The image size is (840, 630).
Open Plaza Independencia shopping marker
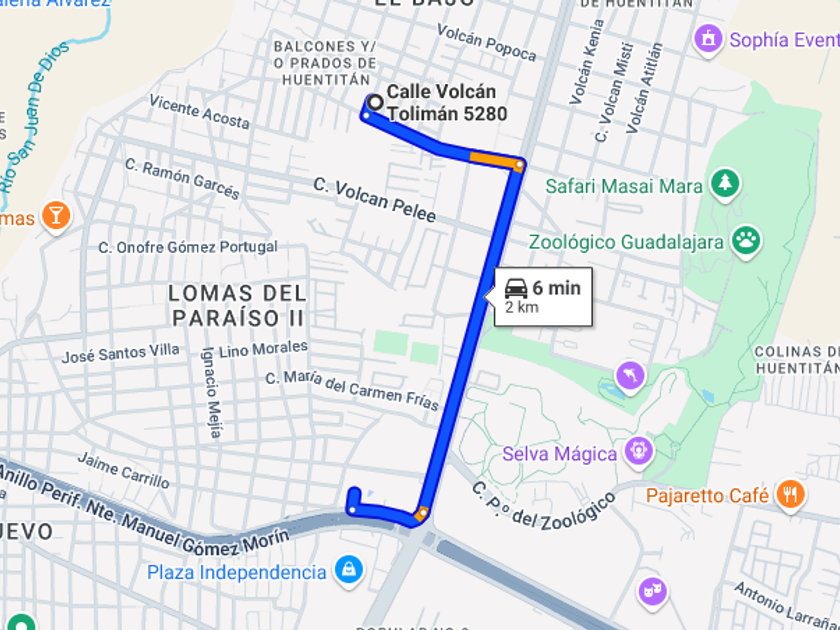[348, 571]
